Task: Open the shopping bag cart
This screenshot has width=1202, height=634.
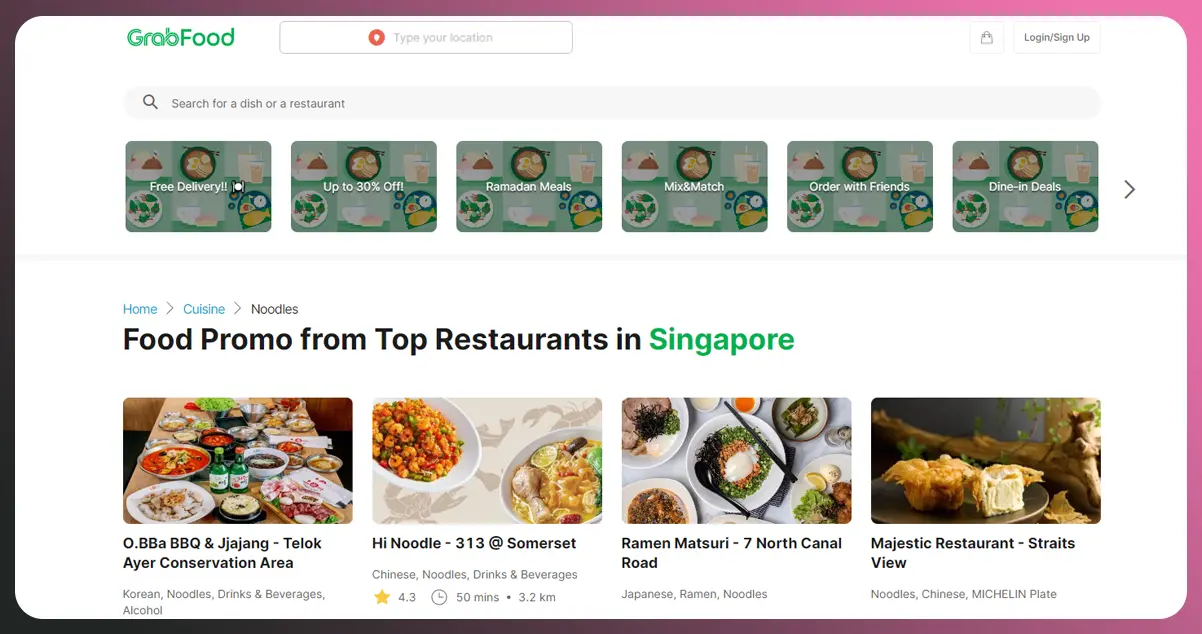Action: point(987,38)
